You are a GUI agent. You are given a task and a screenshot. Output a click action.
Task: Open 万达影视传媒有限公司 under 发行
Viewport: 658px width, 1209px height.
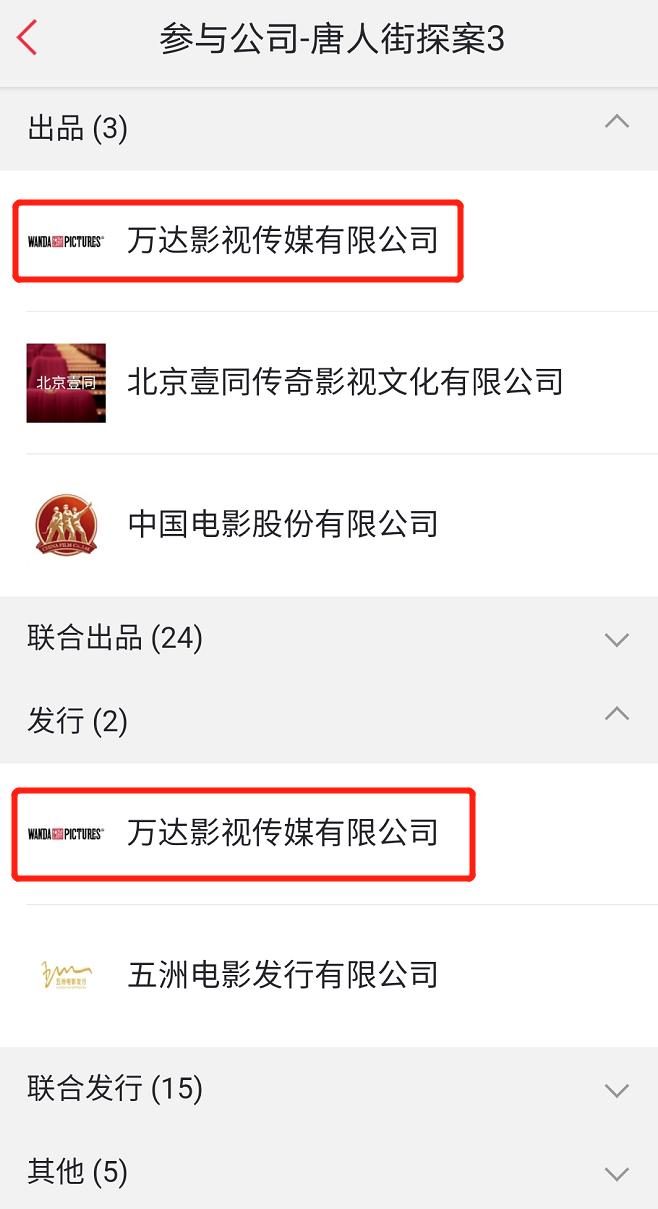(x=282, y=833)
